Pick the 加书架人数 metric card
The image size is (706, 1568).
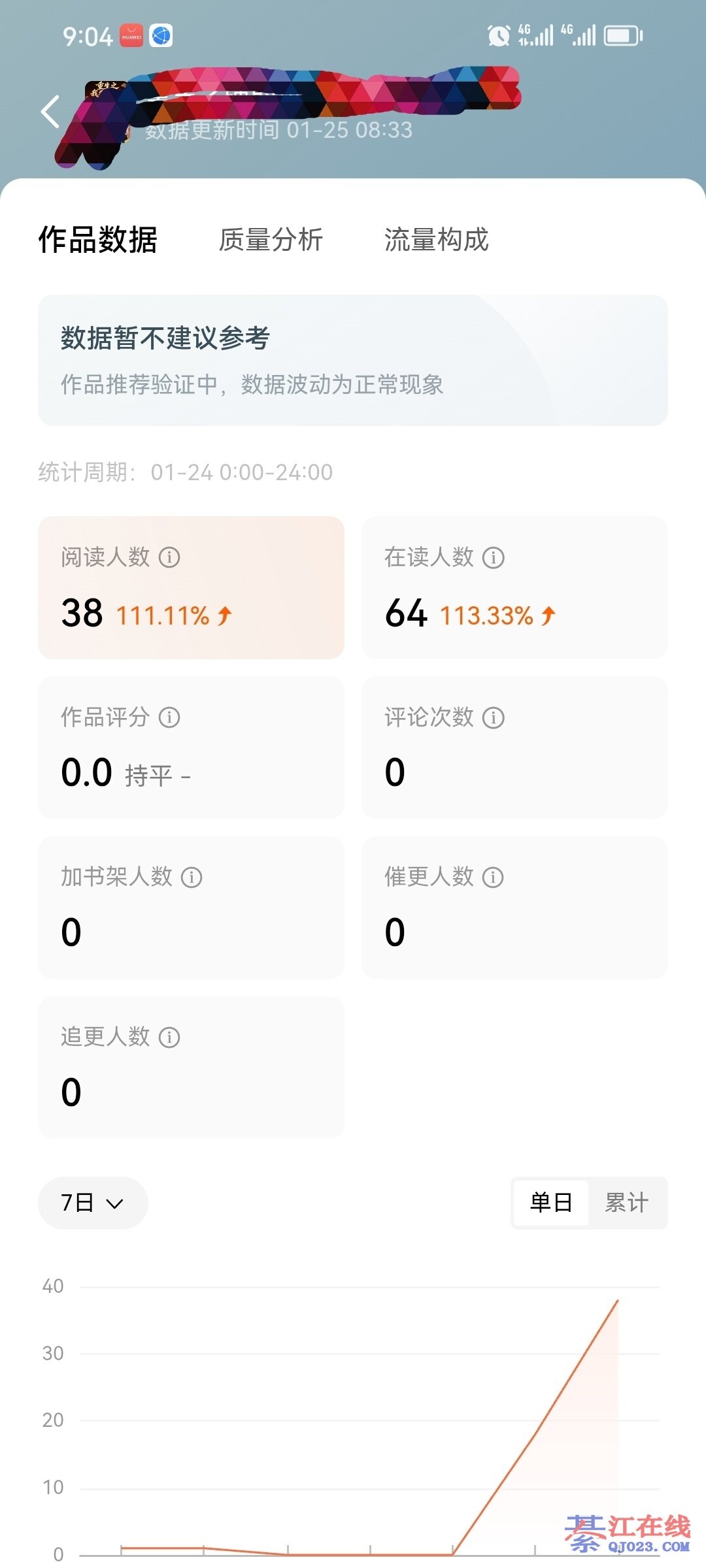coord(191,907)
